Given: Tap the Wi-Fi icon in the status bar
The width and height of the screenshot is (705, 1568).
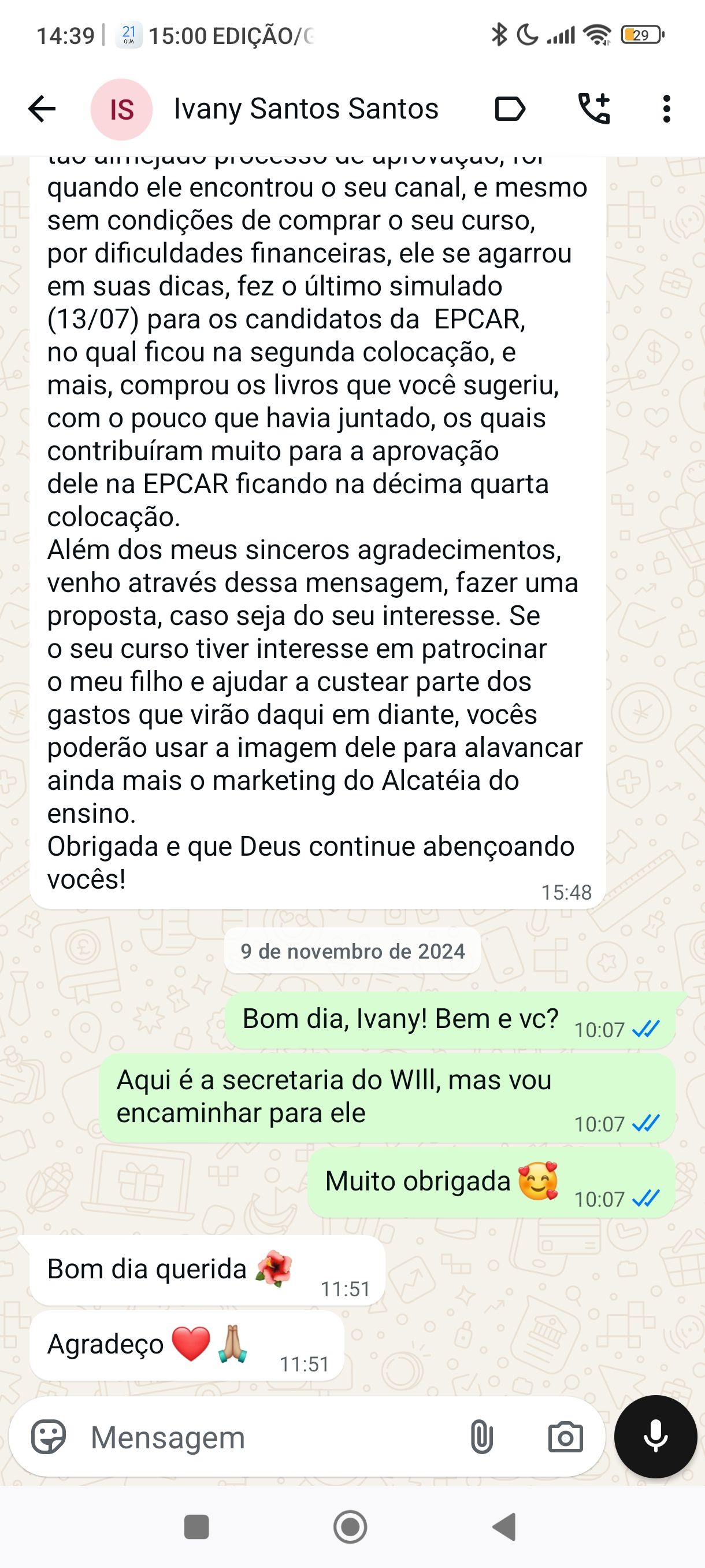Looking at the screenshot, I should click(597, 35).
